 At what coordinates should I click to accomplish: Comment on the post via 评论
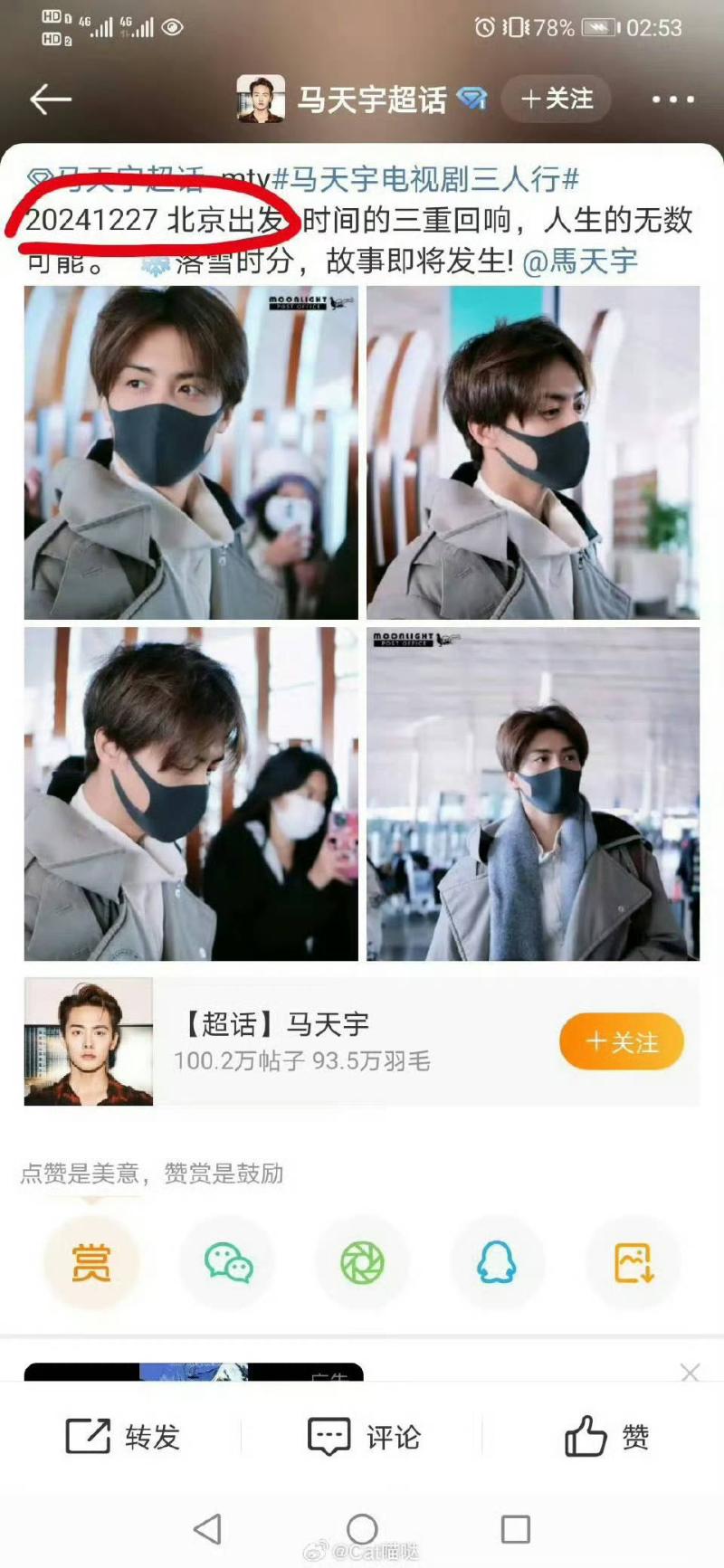pos(364,1436)
